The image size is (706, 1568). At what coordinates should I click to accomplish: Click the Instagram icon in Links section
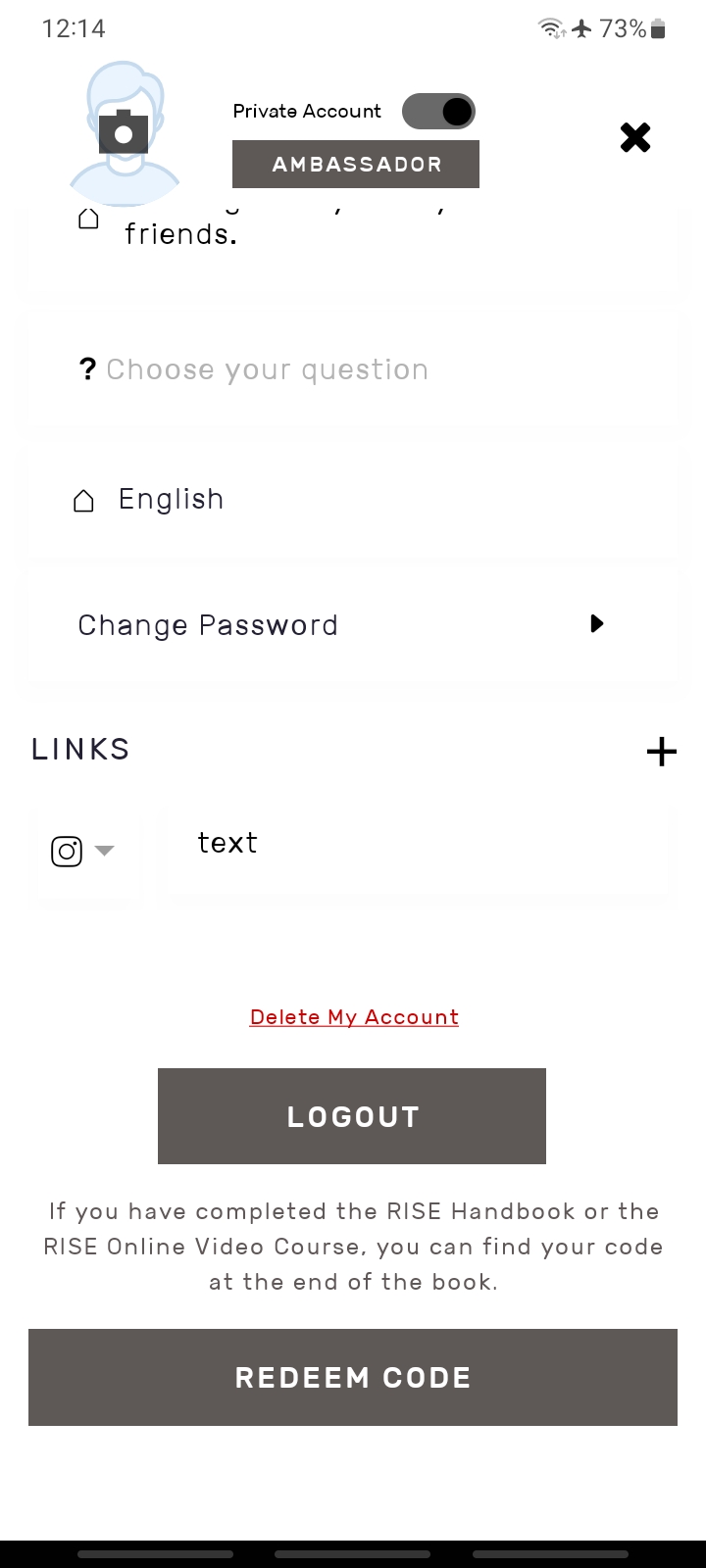coord(66,851)
